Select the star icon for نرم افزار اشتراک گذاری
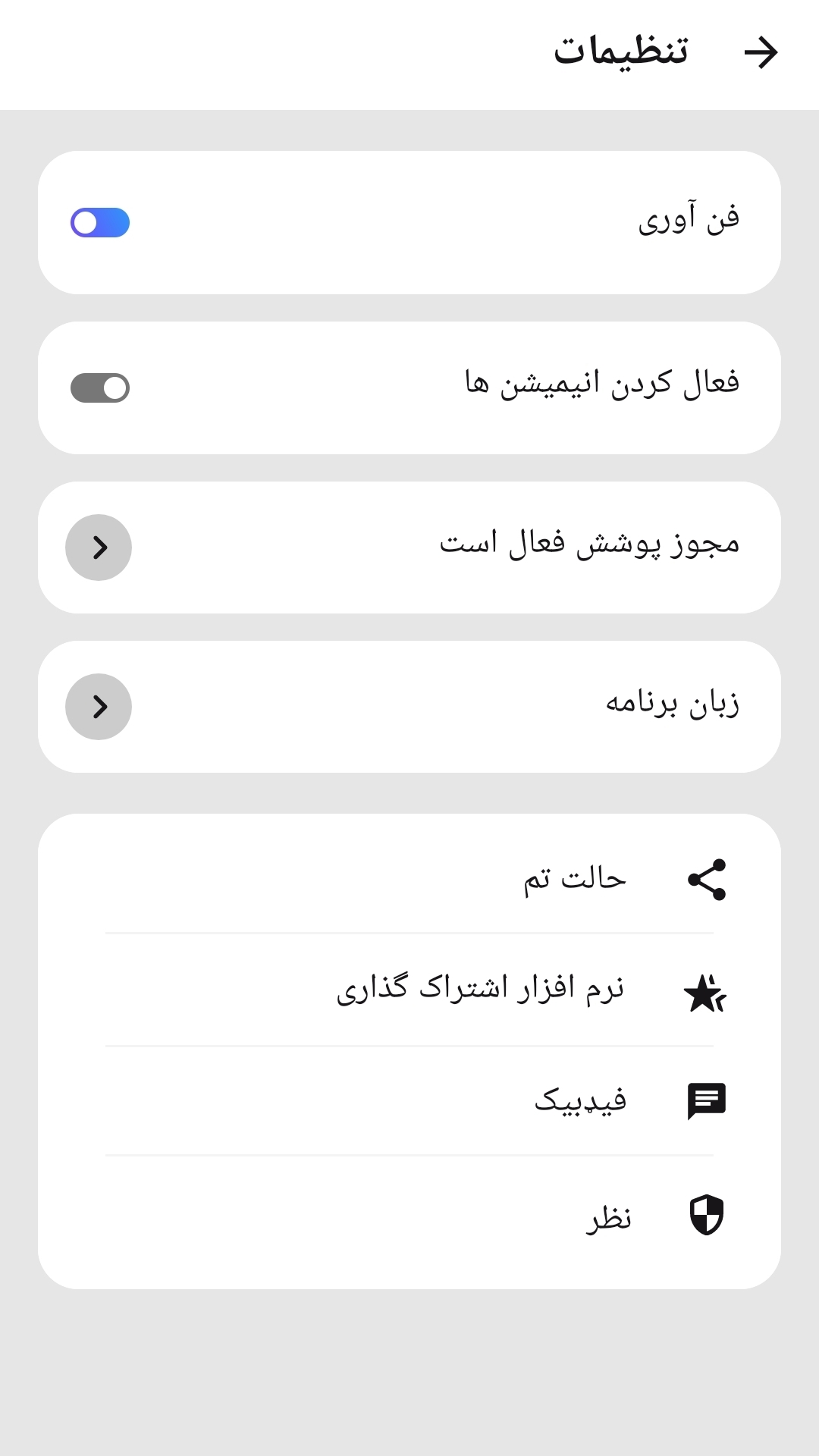 707,992
